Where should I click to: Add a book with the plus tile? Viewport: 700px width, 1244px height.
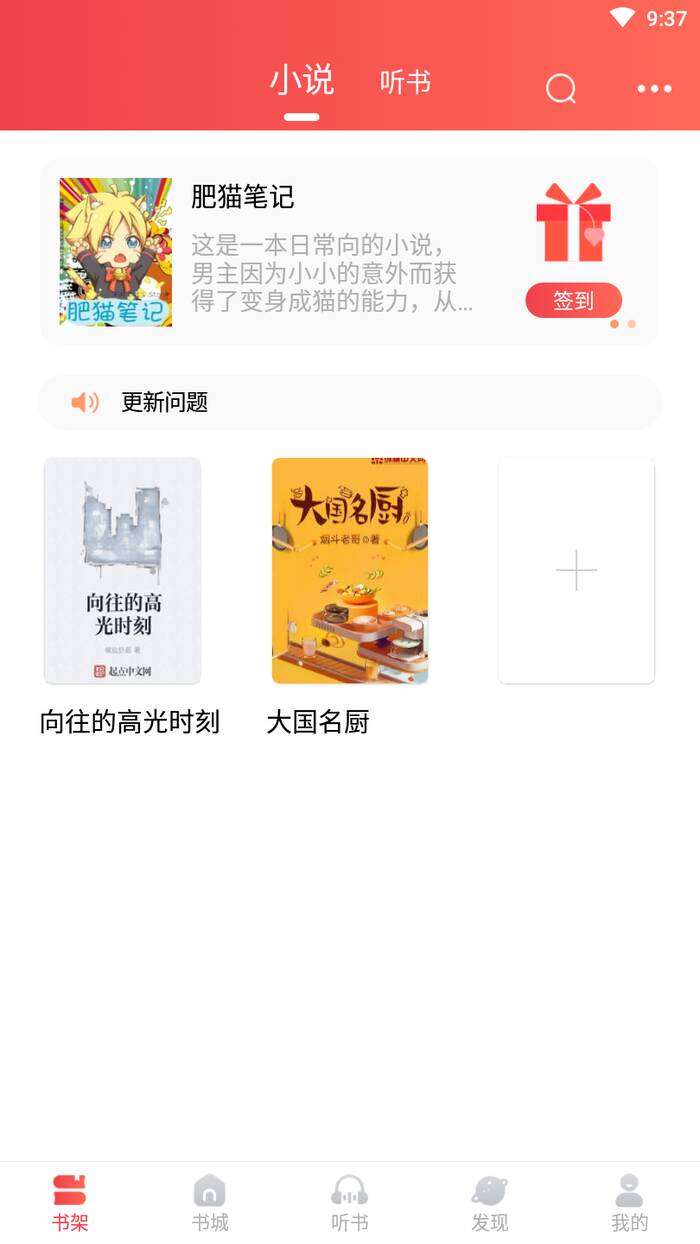pyautogui.click(x=576, y=571)
